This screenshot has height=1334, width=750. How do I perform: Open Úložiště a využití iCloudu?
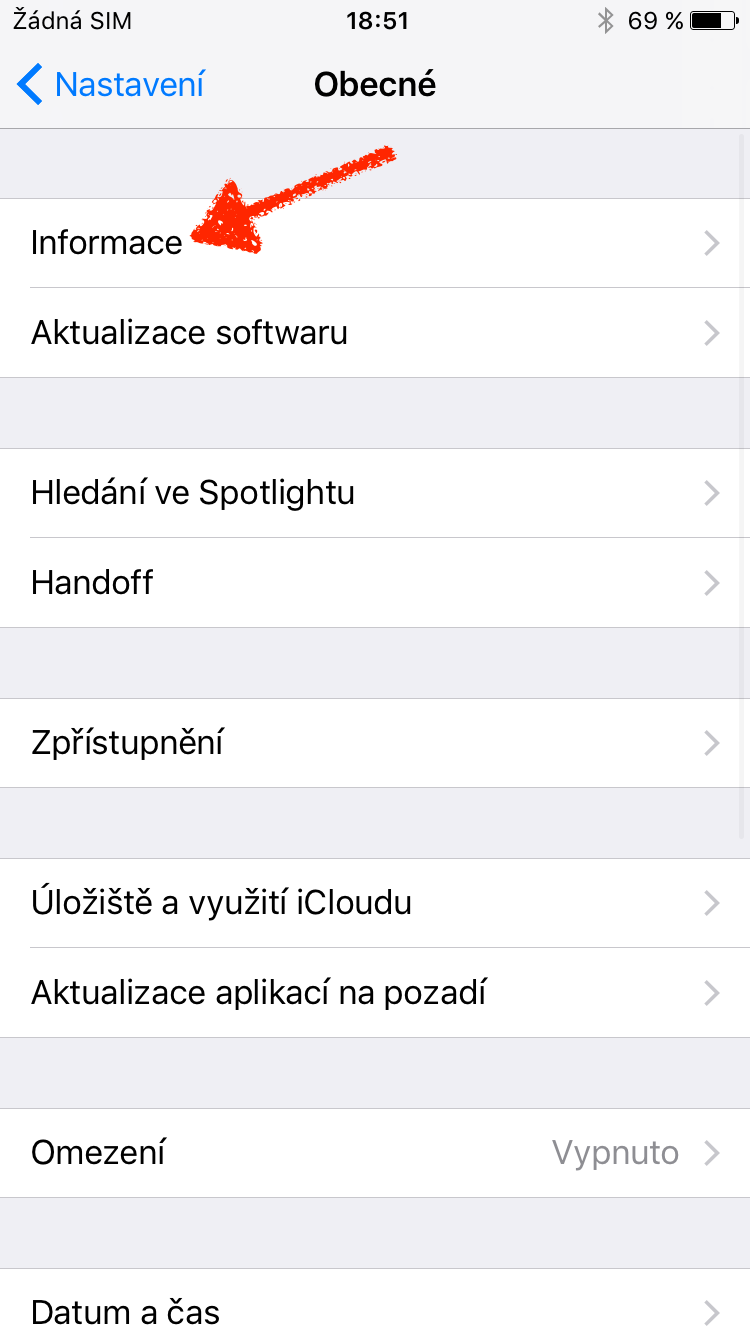(222, 902)
